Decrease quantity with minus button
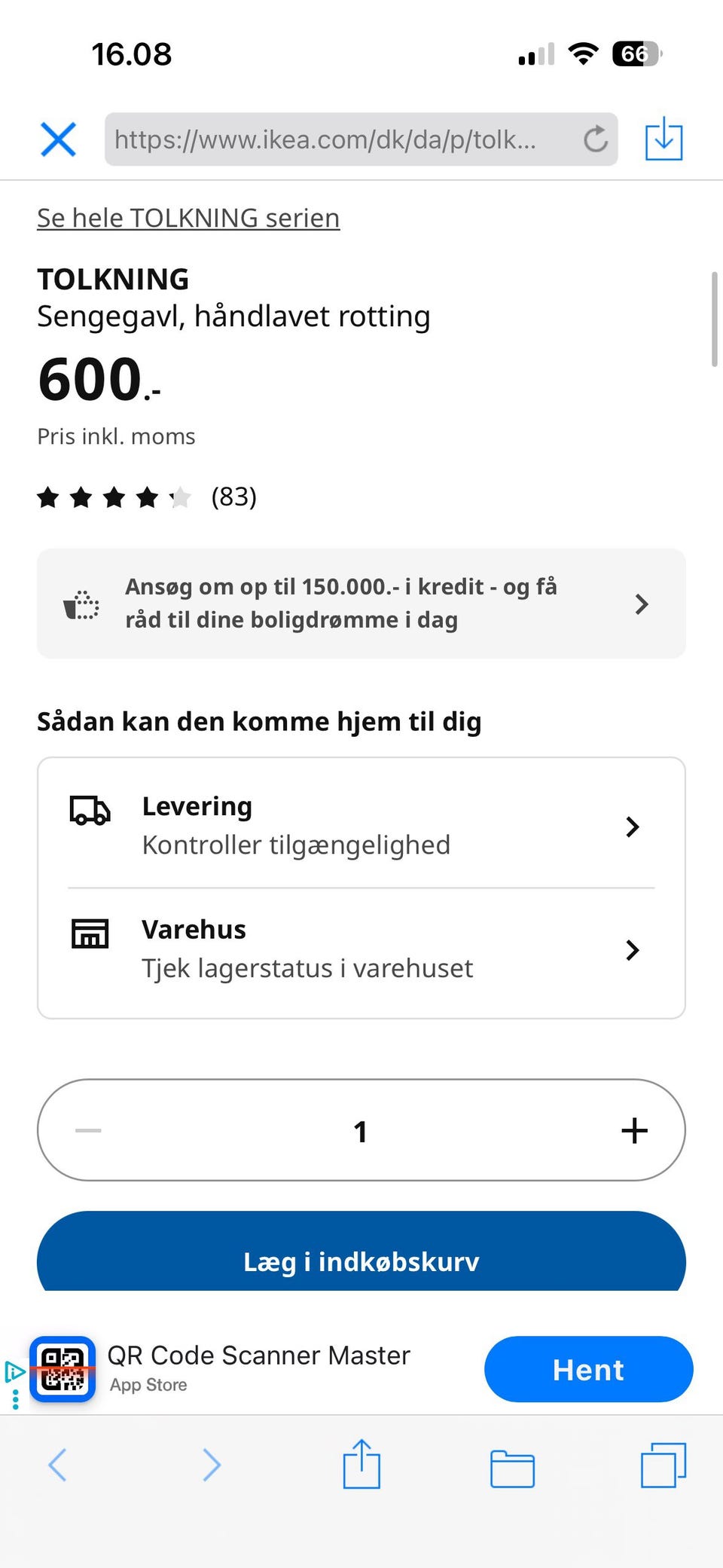The image size is (723, 1568). (88, 1130)
